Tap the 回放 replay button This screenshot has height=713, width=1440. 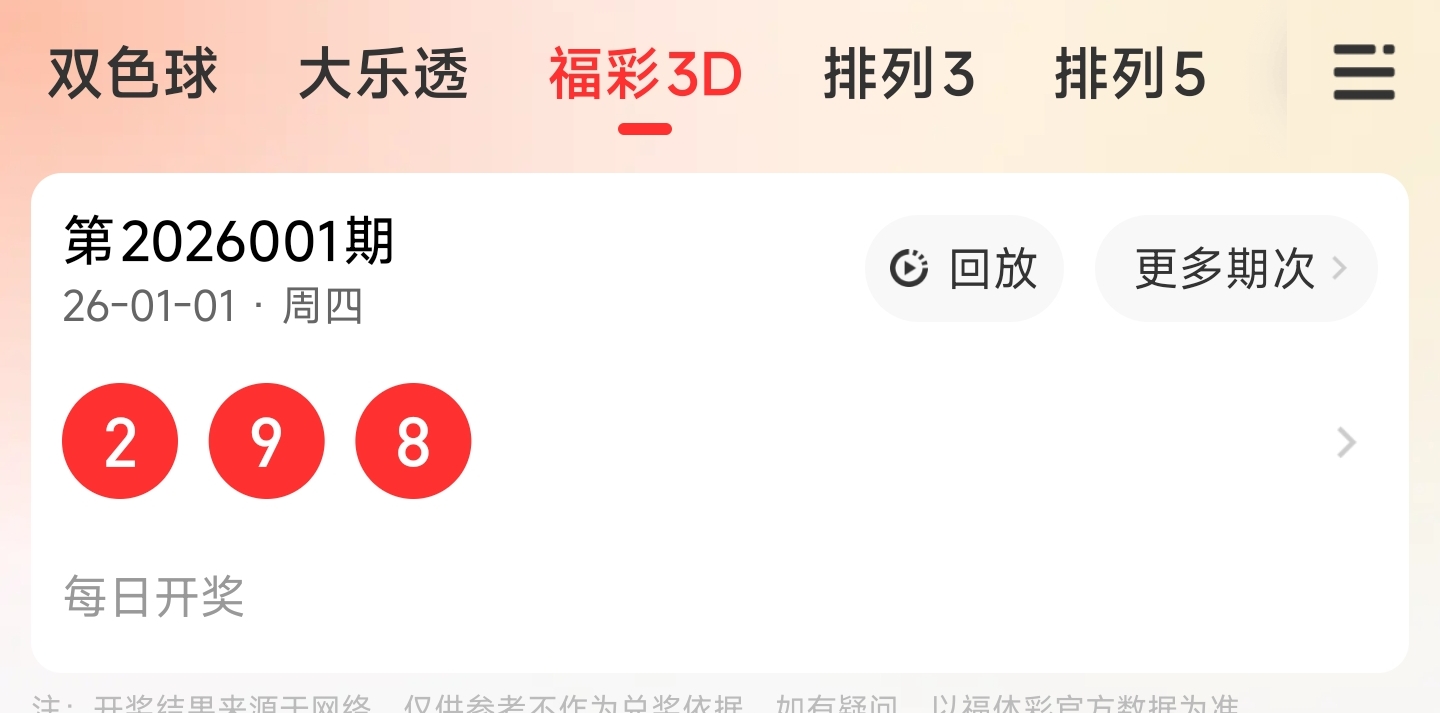point(964,268)
